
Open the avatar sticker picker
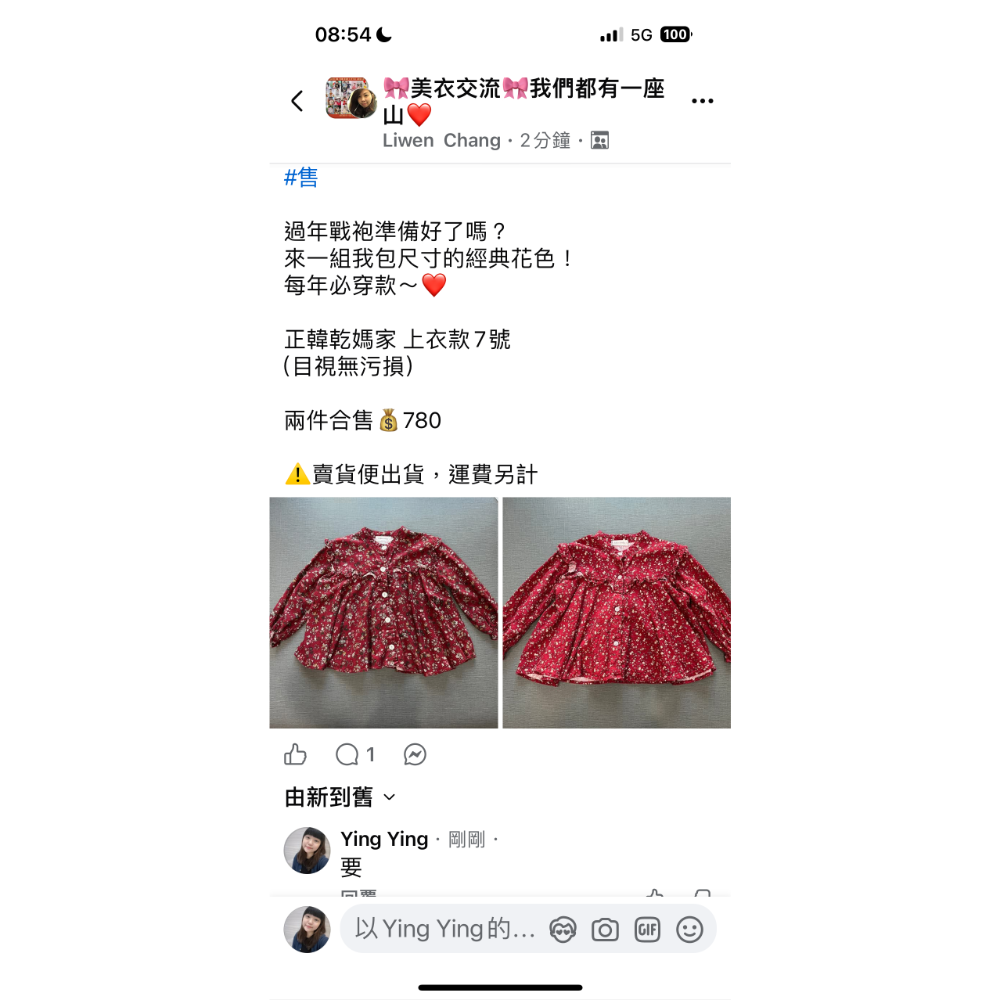pyautogui.click(x=563, y=930)
